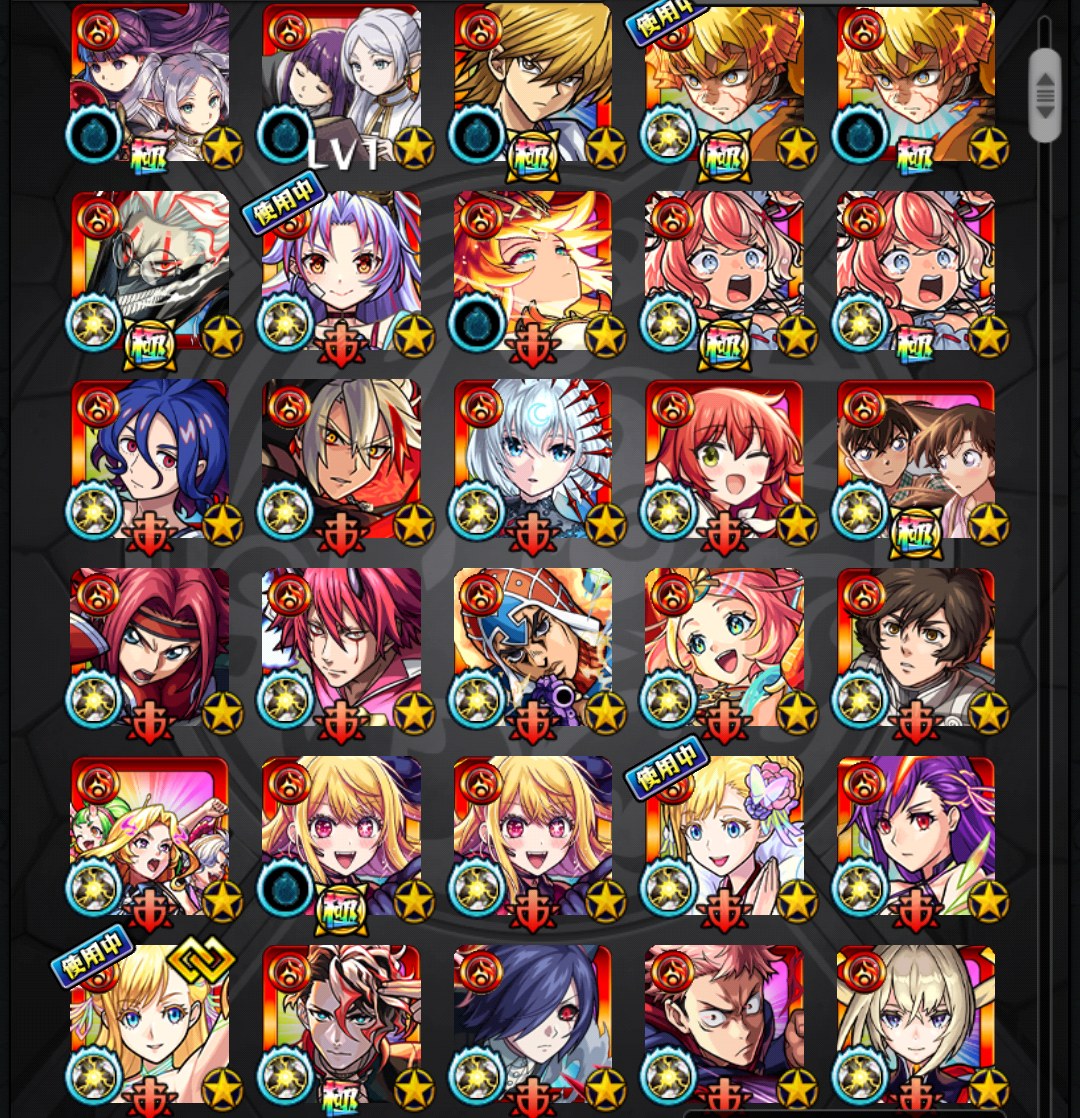
Task: Open the blonde man in blue coat
Action: [533, 85]
